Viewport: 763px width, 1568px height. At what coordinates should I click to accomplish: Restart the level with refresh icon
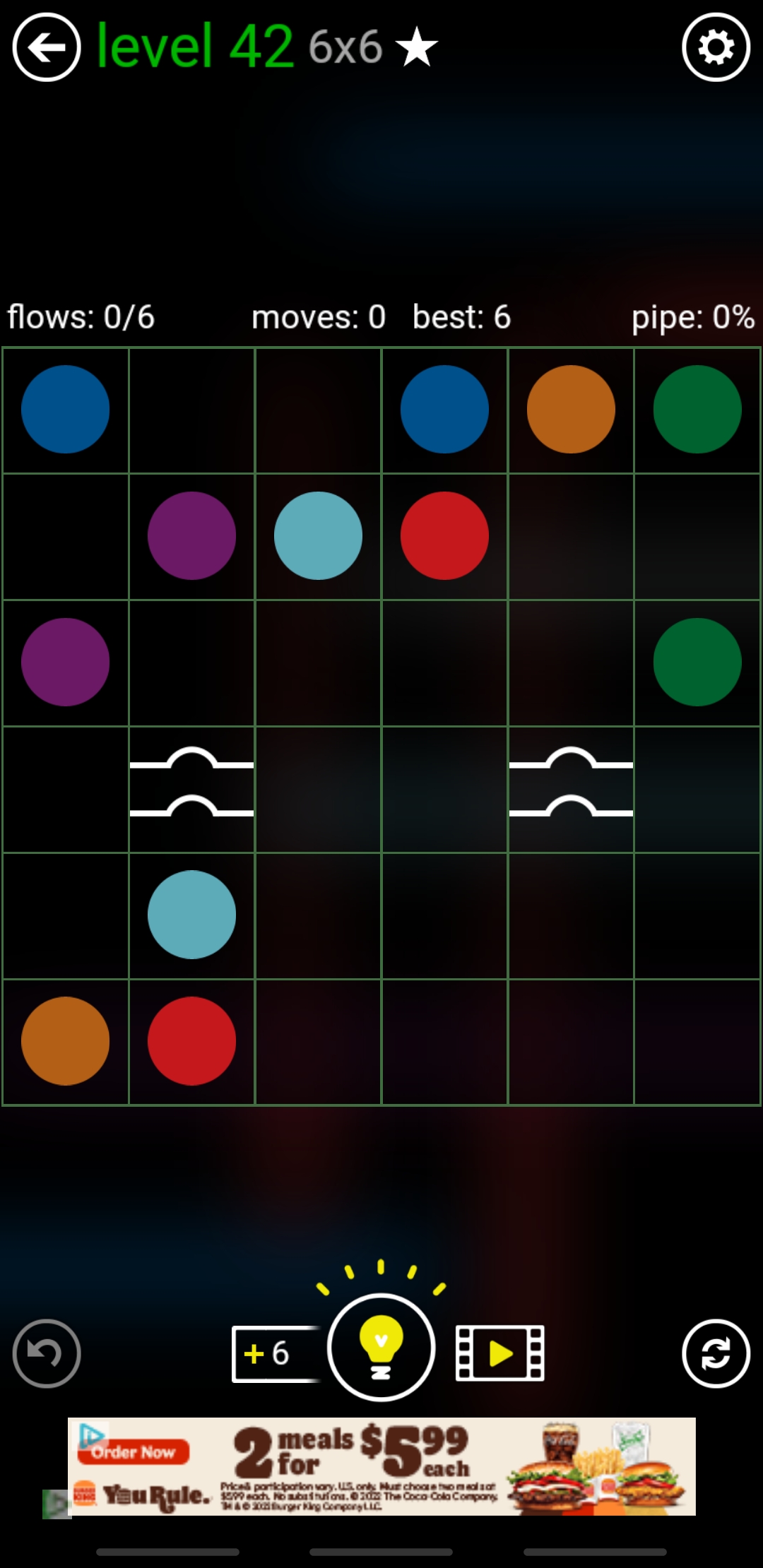pos(716,1353)
